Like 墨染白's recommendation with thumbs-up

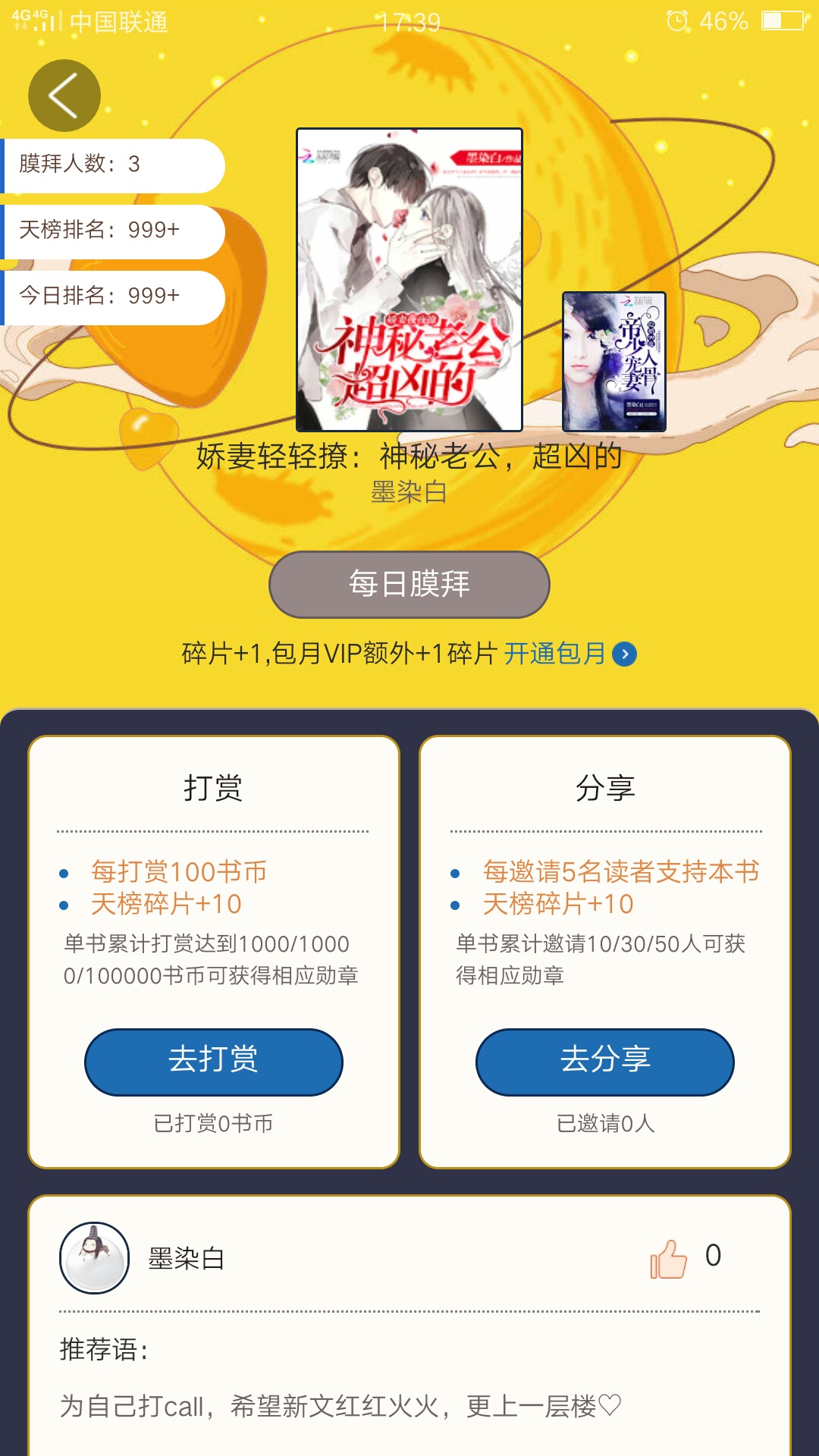pos(668,1259)
